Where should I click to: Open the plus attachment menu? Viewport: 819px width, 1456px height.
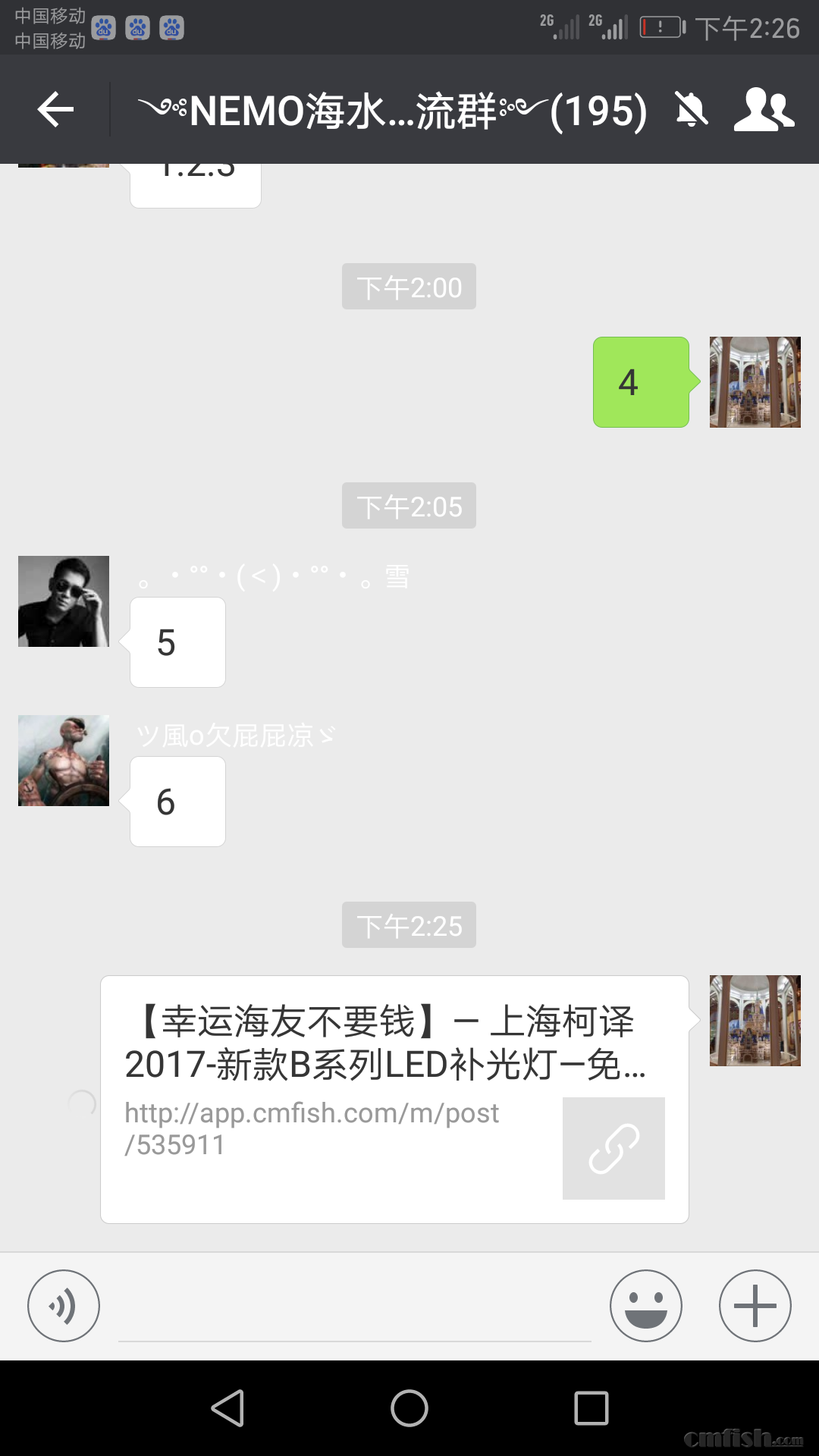point(755,1305)
